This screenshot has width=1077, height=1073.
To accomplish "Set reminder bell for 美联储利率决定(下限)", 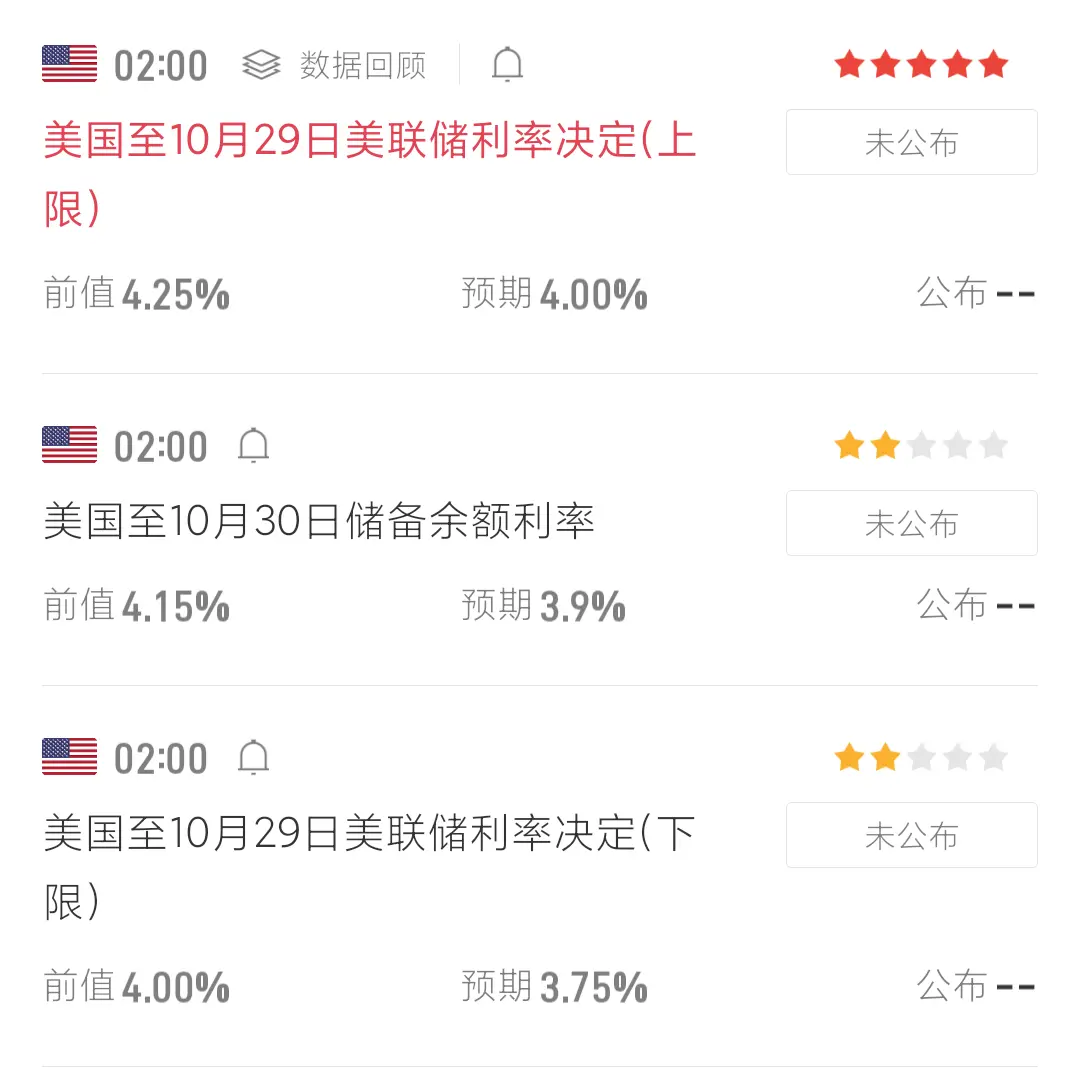I will pos(253,758).
